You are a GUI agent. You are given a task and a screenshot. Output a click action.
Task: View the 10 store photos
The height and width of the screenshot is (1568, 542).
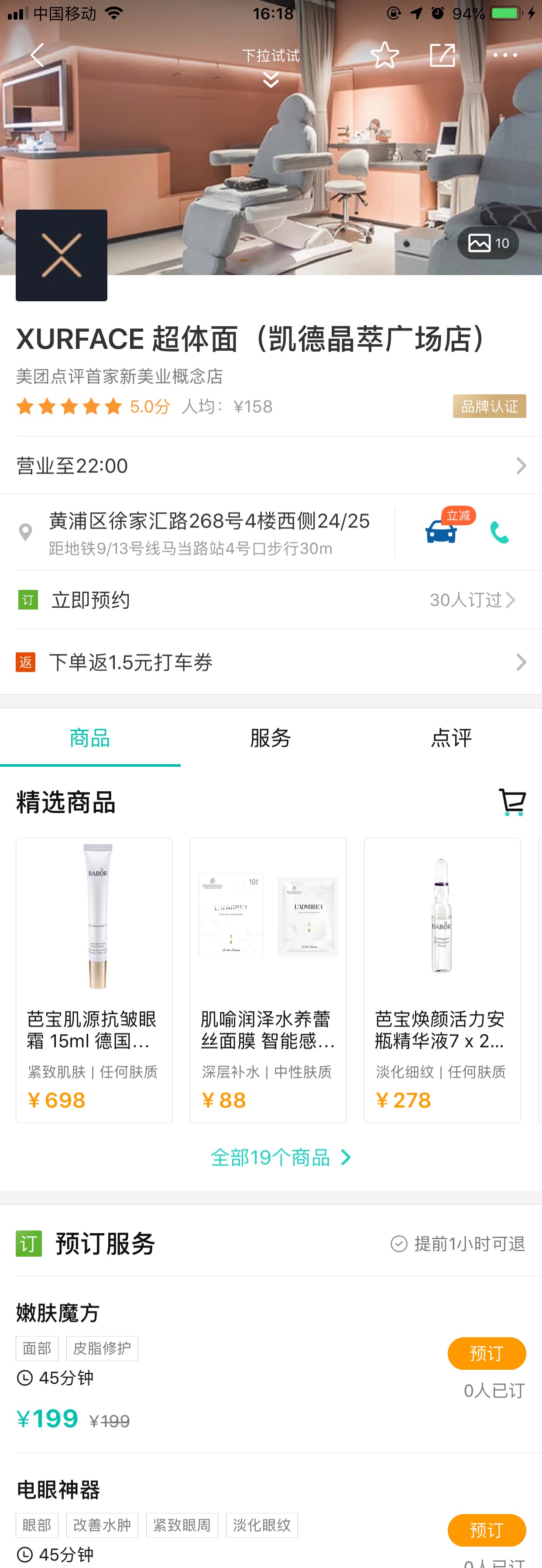pyautogui.click(x=488, y=244)
